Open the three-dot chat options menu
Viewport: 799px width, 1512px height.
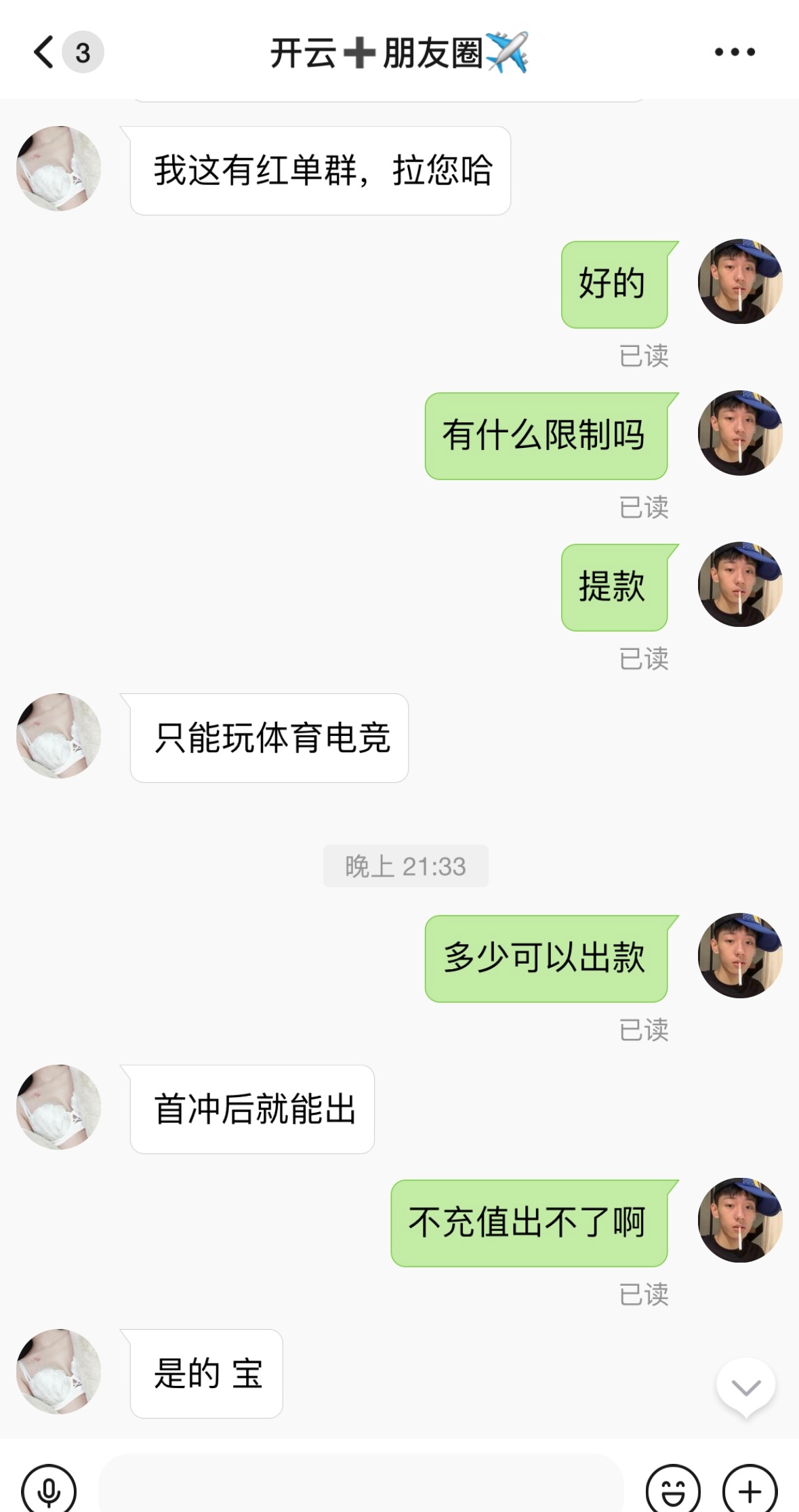(735, 52)
